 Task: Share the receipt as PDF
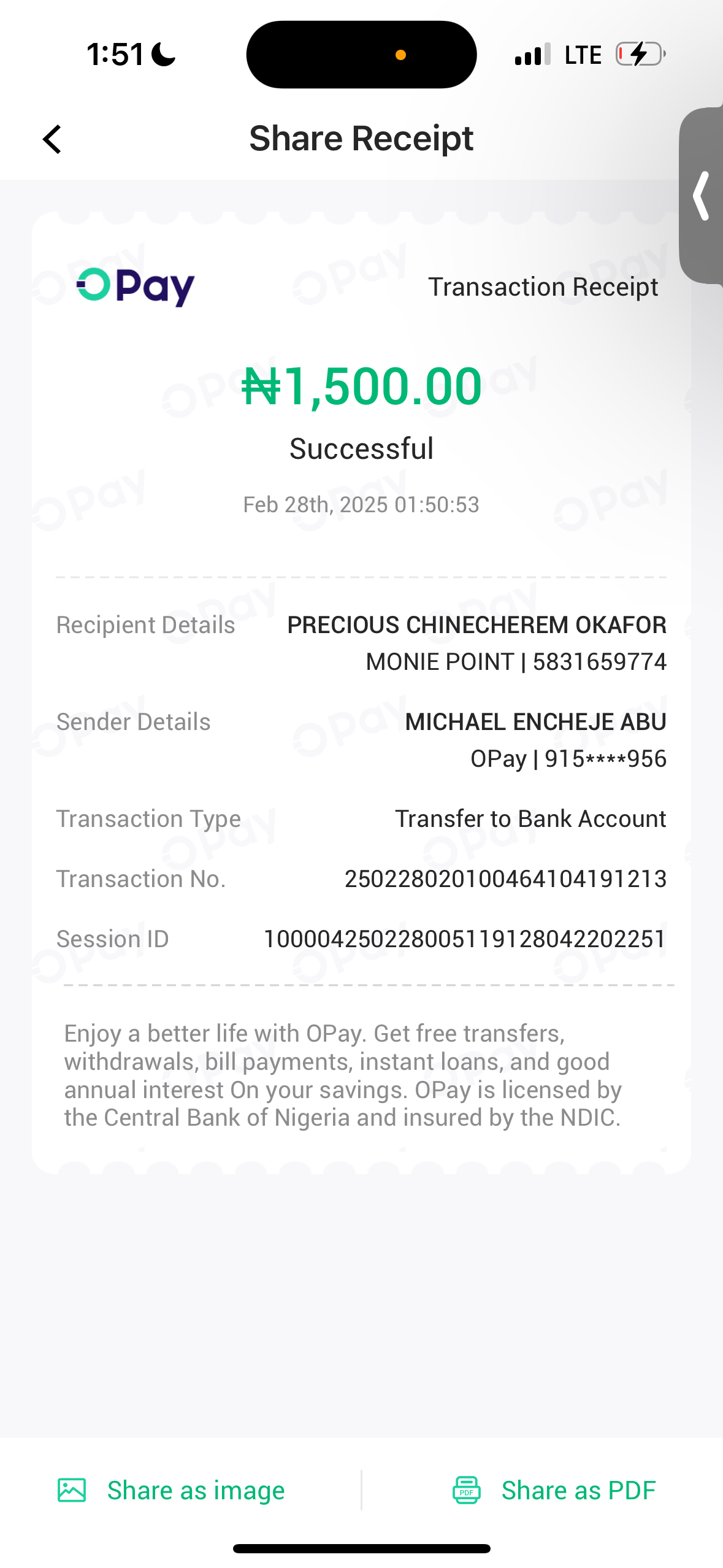click(554, 1490)
